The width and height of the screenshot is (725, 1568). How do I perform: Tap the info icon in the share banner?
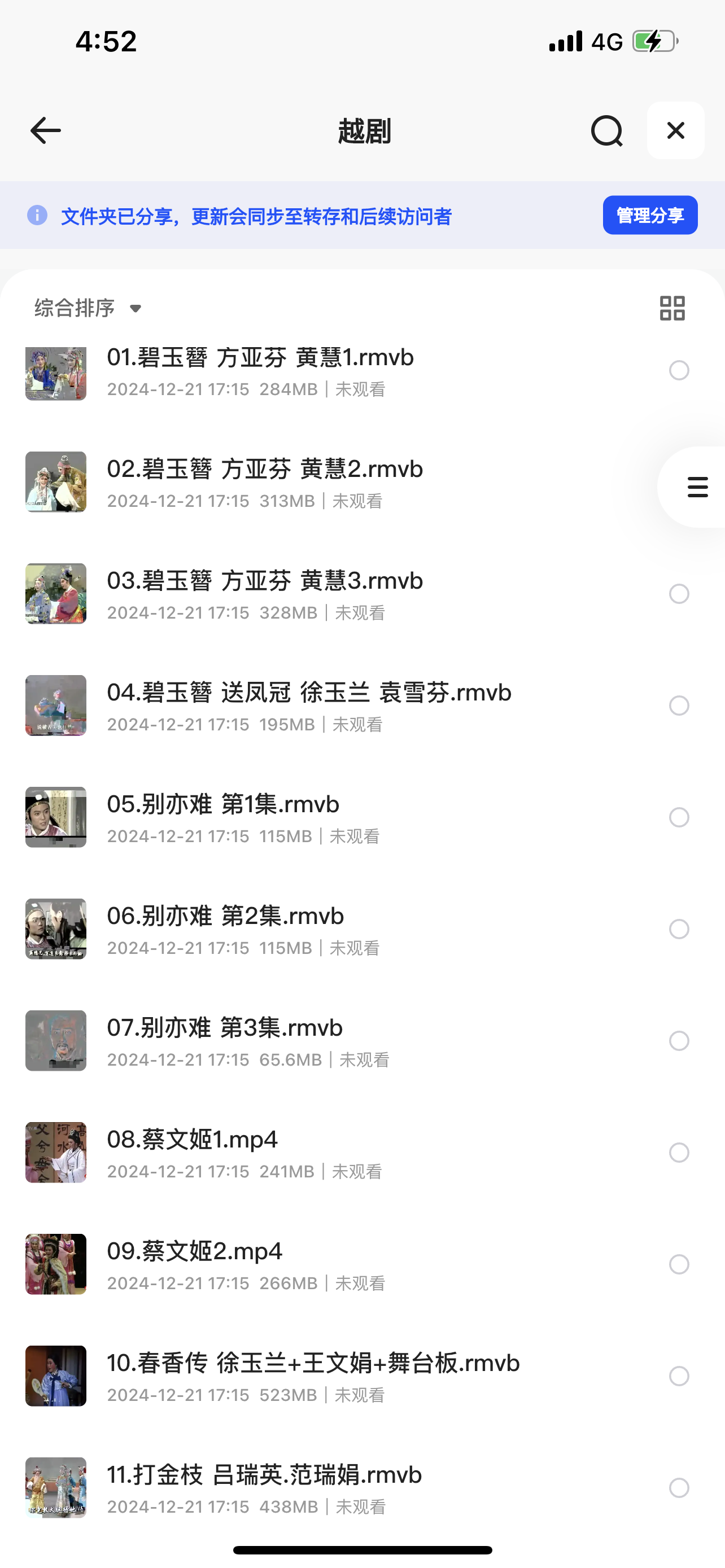tap(37, 215)
